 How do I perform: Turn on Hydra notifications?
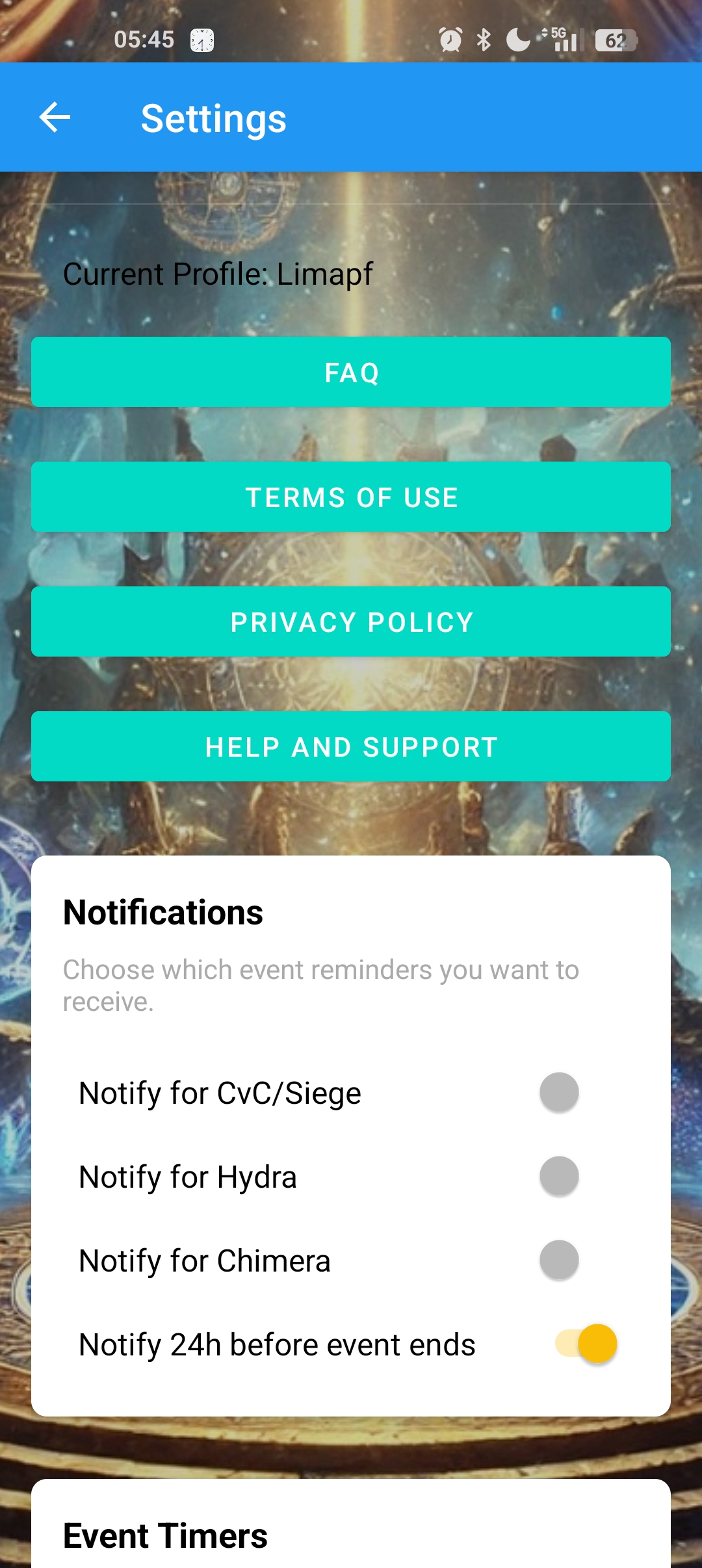(573, 1176)
